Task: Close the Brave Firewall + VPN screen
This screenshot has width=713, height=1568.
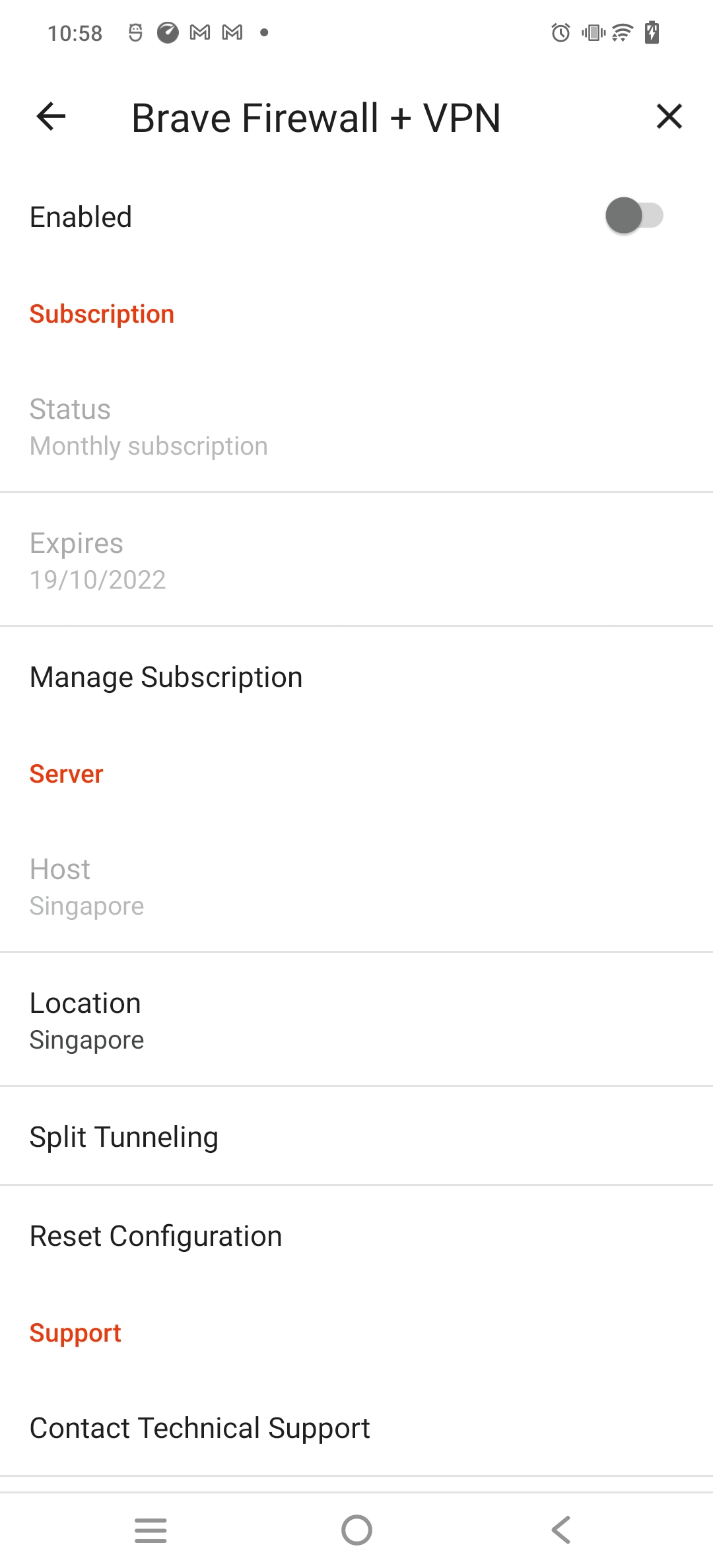Action: (669, 116)
